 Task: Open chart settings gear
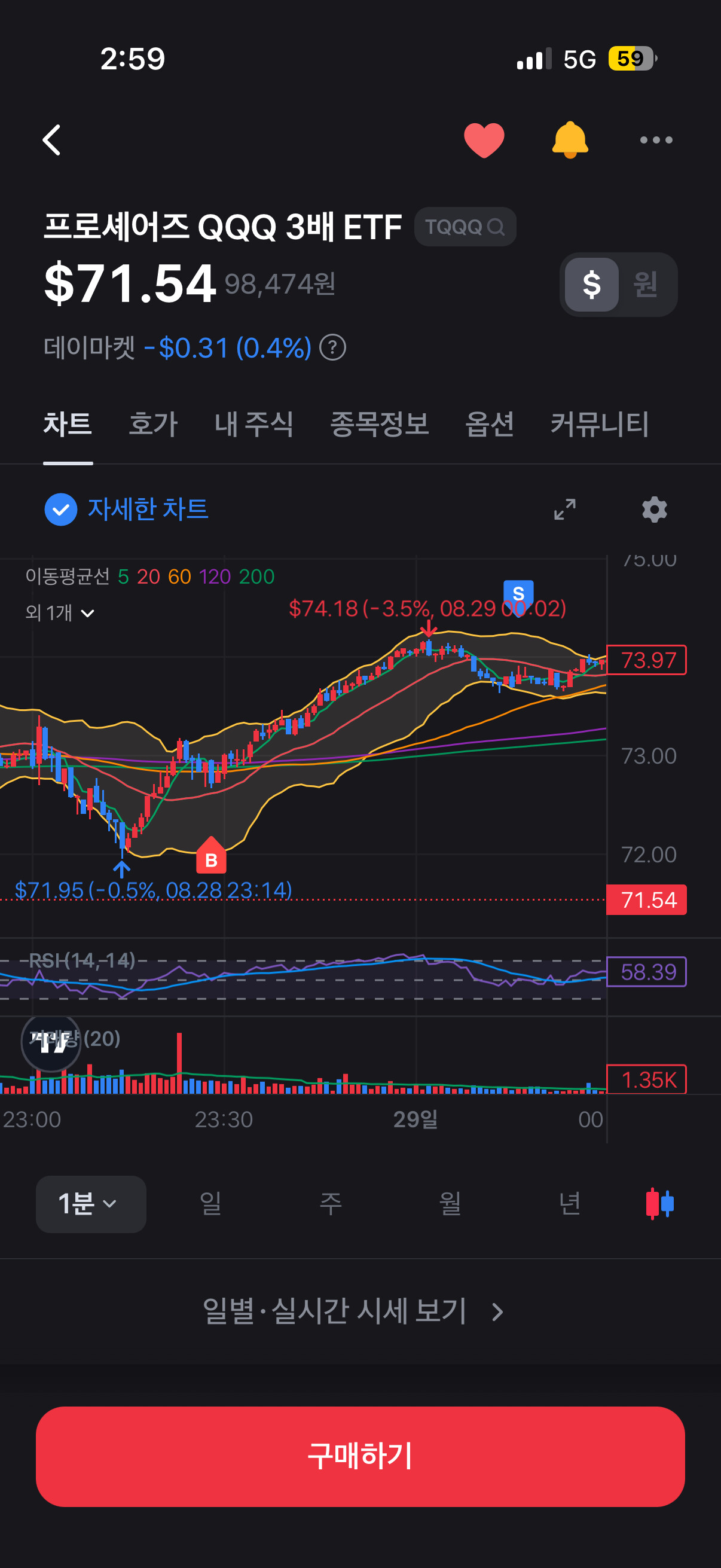[x=655, y=510]
